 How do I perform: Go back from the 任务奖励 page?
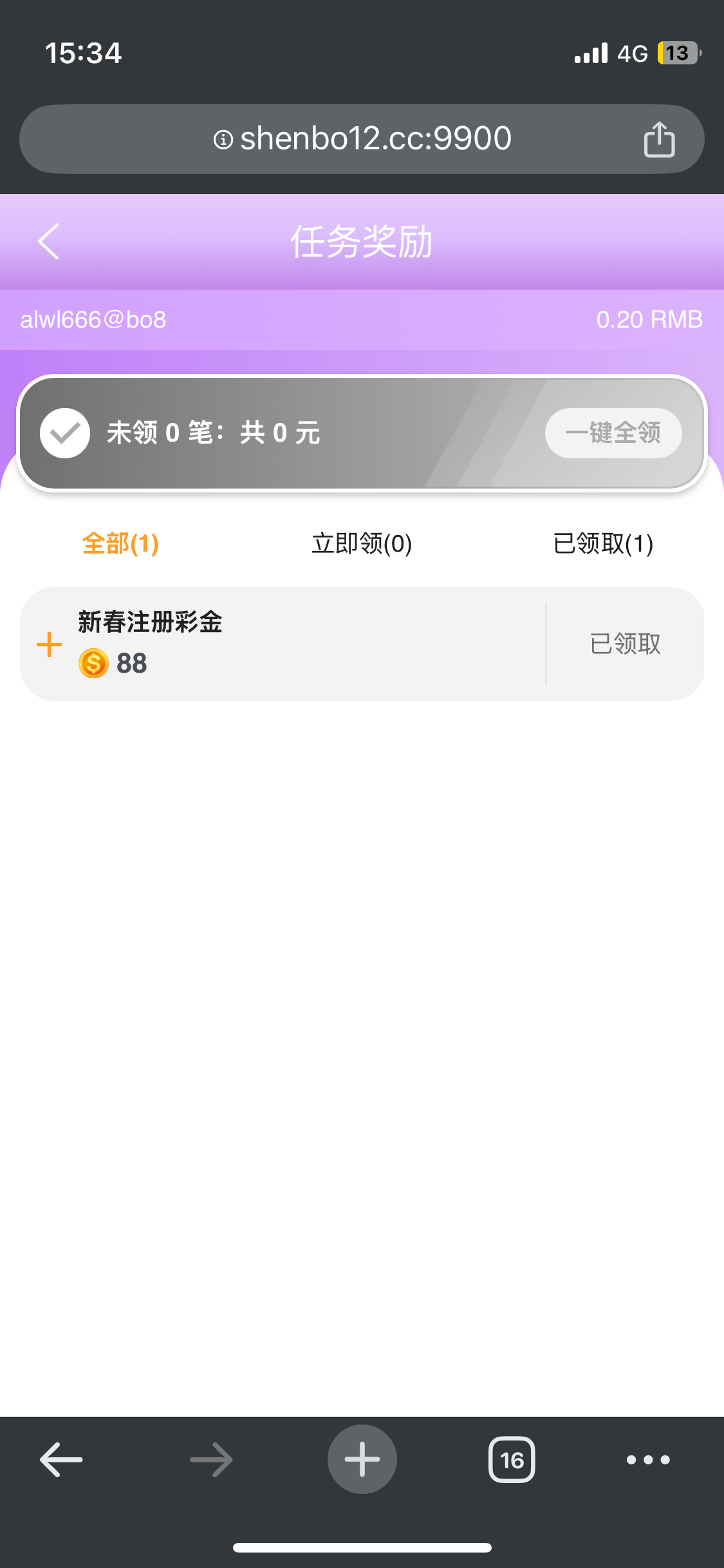pyautogui.click(x=48, y=241)
